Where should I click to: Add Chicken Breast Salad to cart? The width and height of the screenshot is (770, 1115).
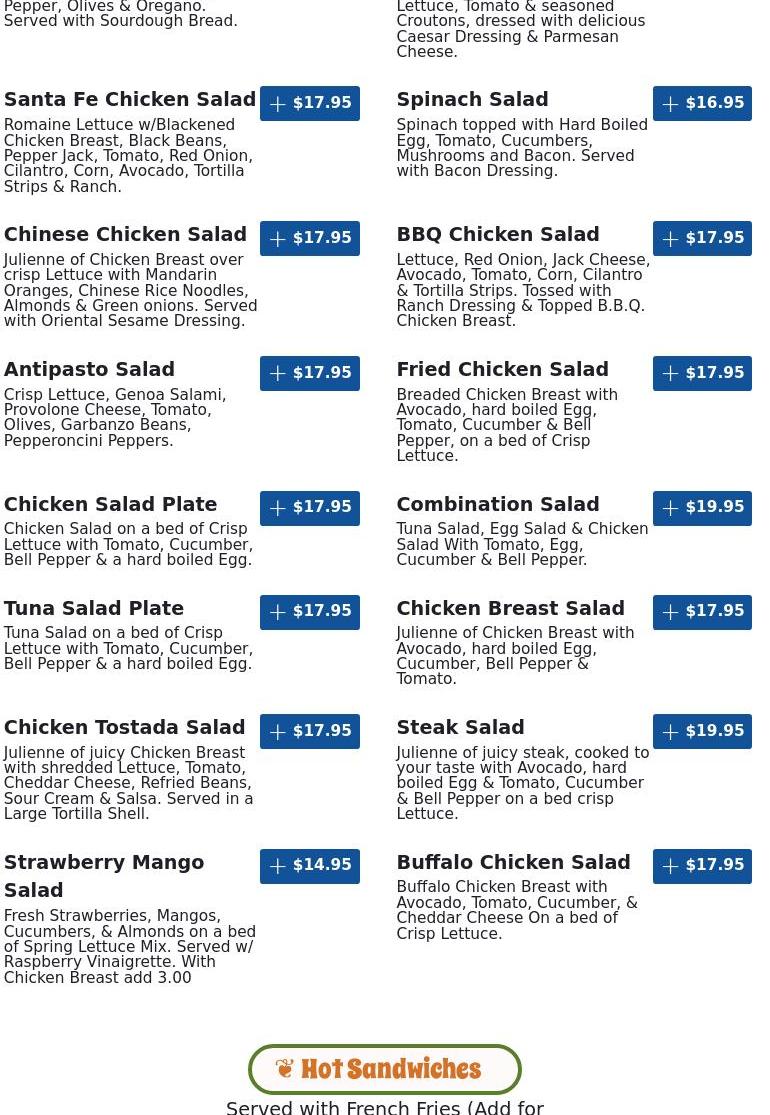coord(702,611)
